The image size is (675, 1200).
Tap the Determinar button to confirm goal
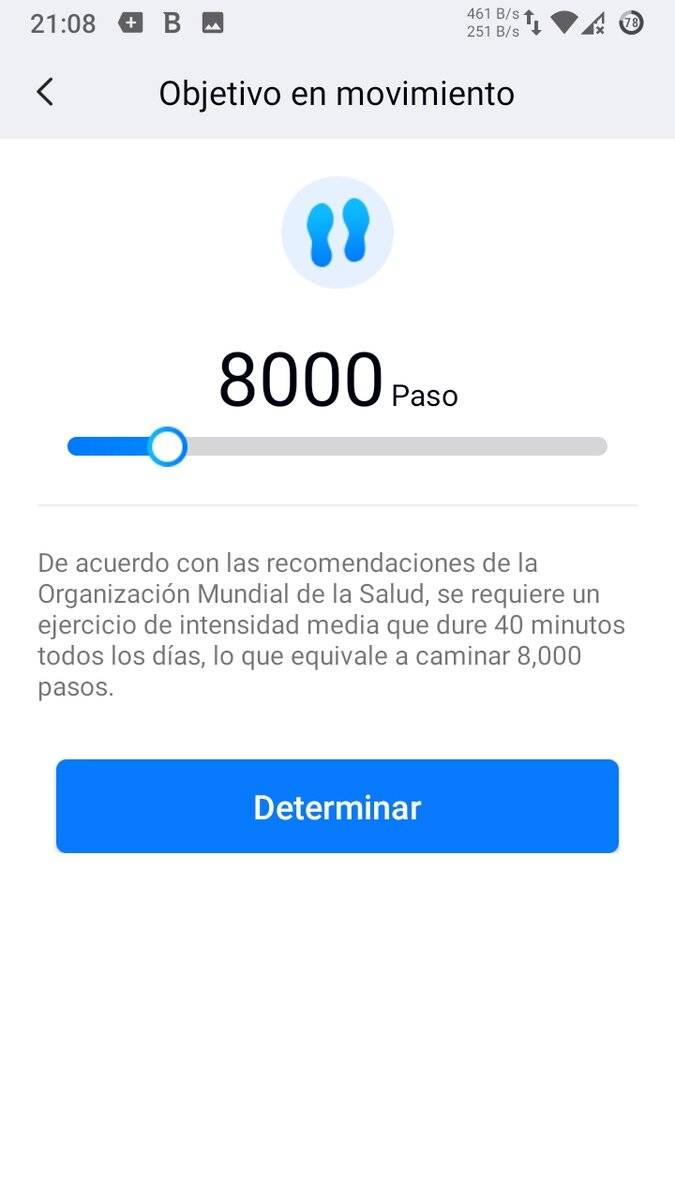point(337,806)
